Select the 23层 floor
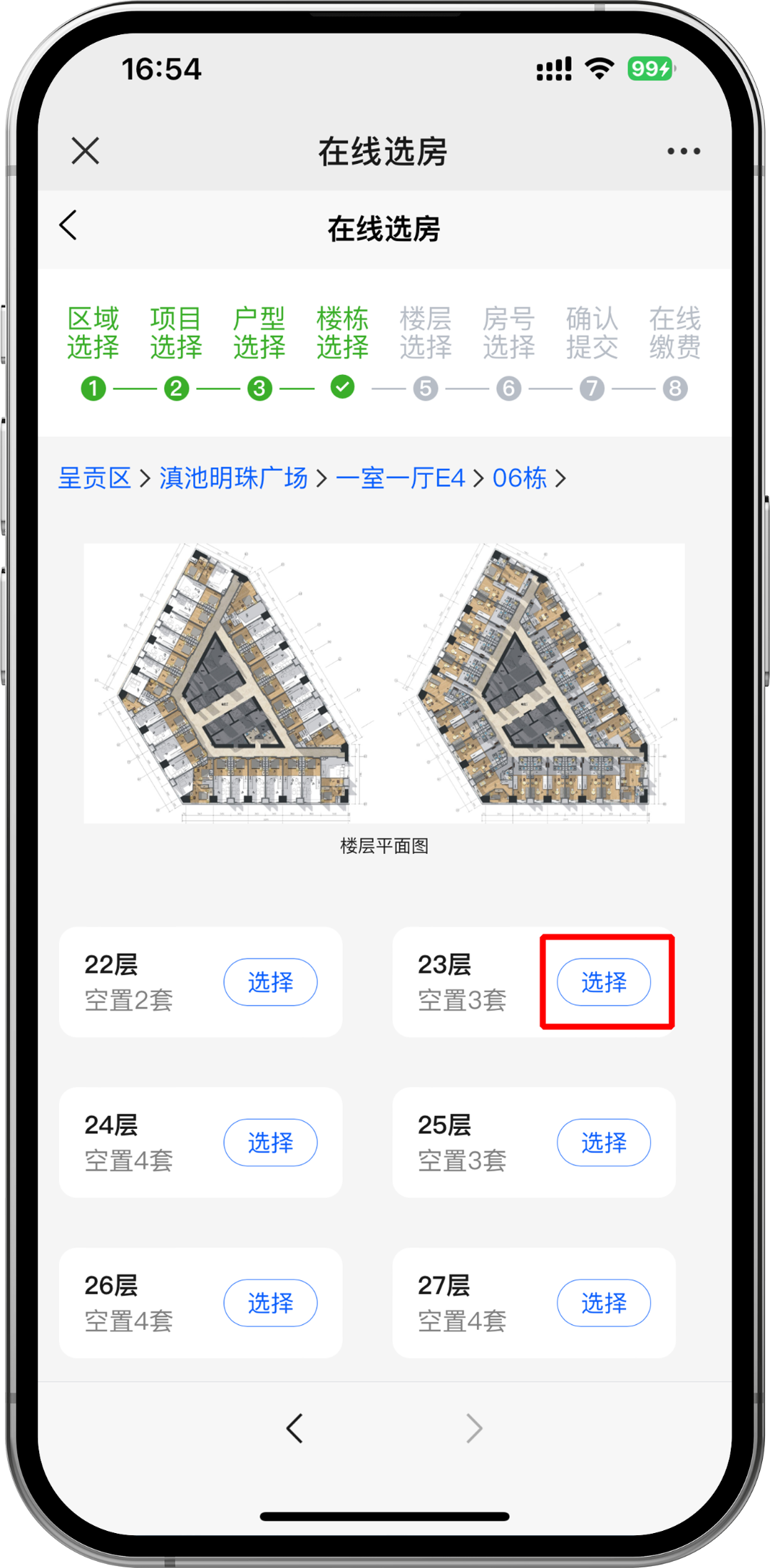Viewport: 770px width, 1568px height. [x=603, y=982]
